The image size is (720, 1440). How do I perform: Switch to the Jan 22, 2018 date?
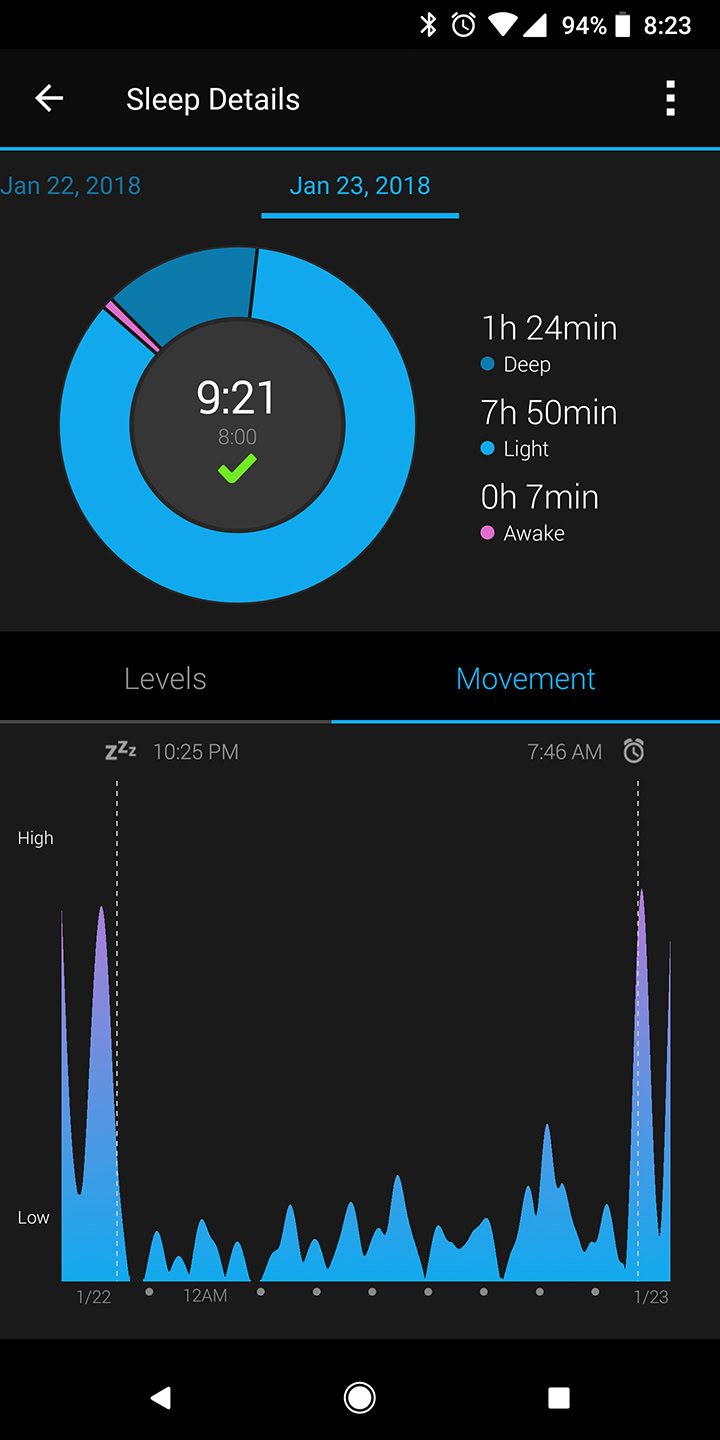point(71,185)
